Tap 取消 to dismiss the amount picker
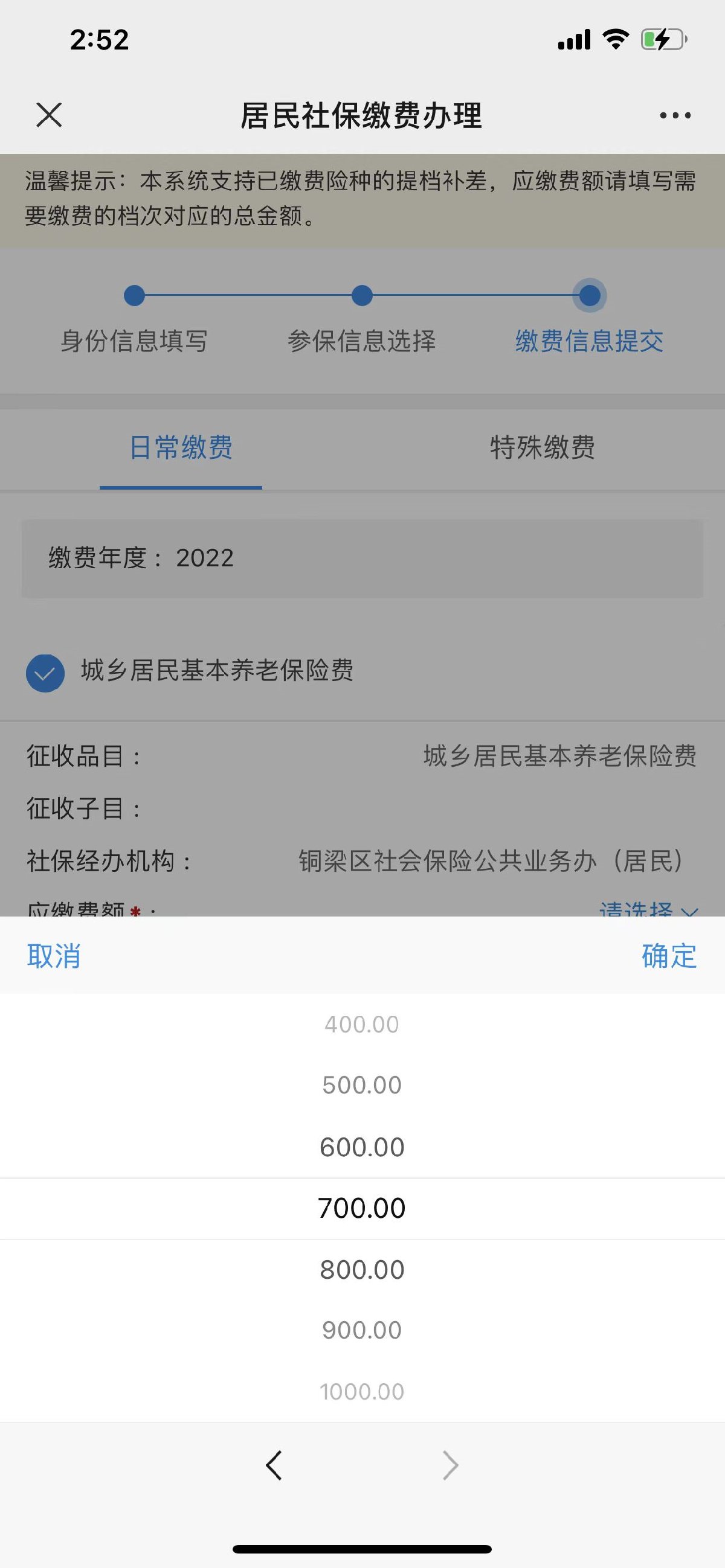Viewport: 725px width, 1568px height. 54,956
